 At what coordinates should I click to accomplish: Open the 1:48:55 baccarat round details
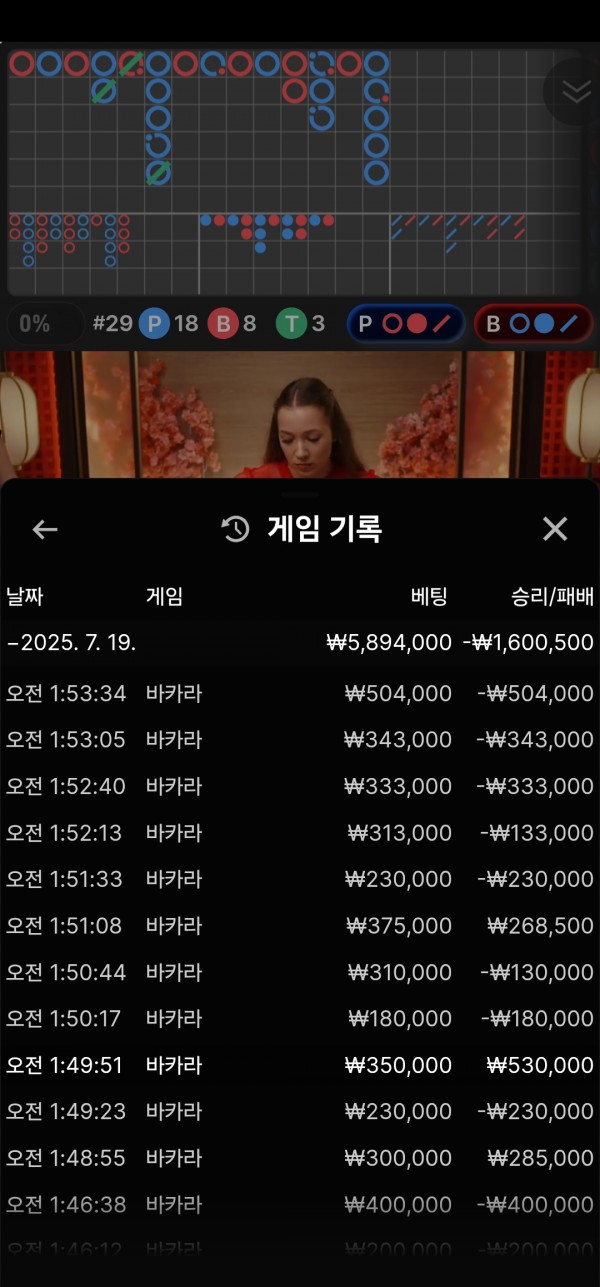click(300, 1158)
